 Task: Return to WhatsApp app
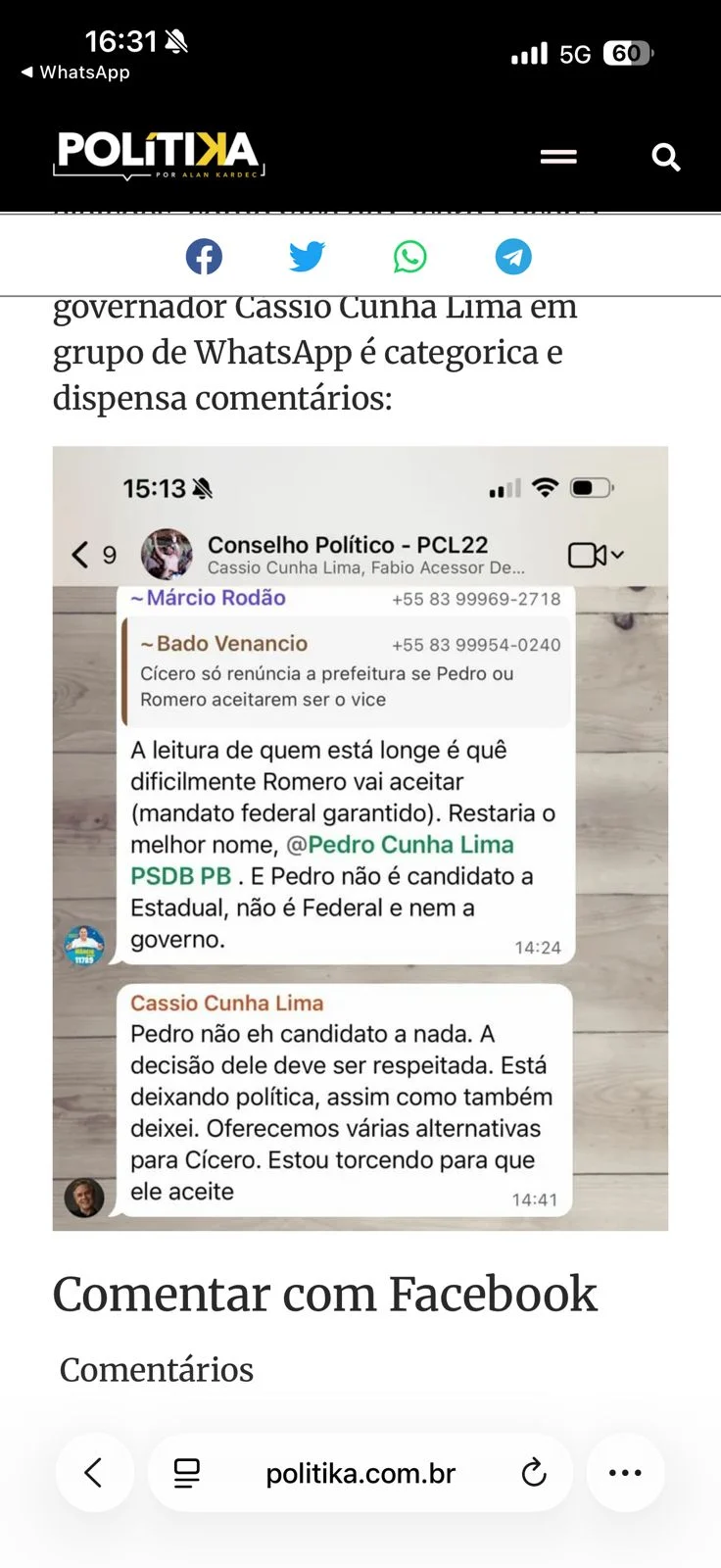tap(74, 73)
